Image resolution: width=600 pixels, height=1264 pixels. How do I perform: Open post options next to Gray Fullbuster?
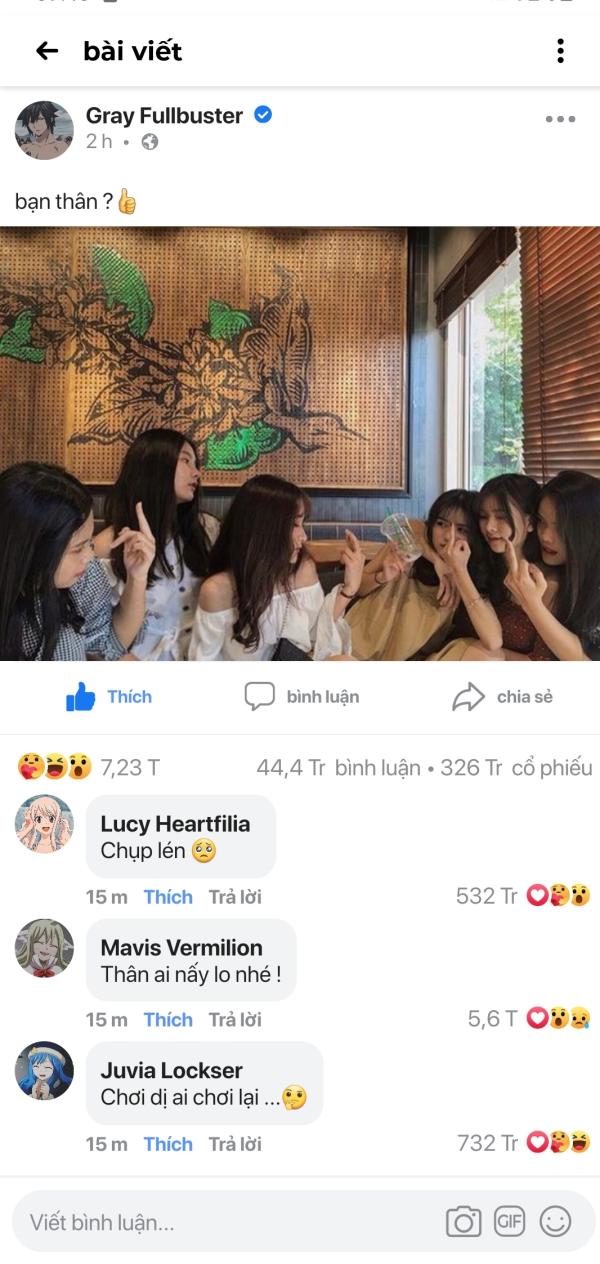(x=560, y=119)
